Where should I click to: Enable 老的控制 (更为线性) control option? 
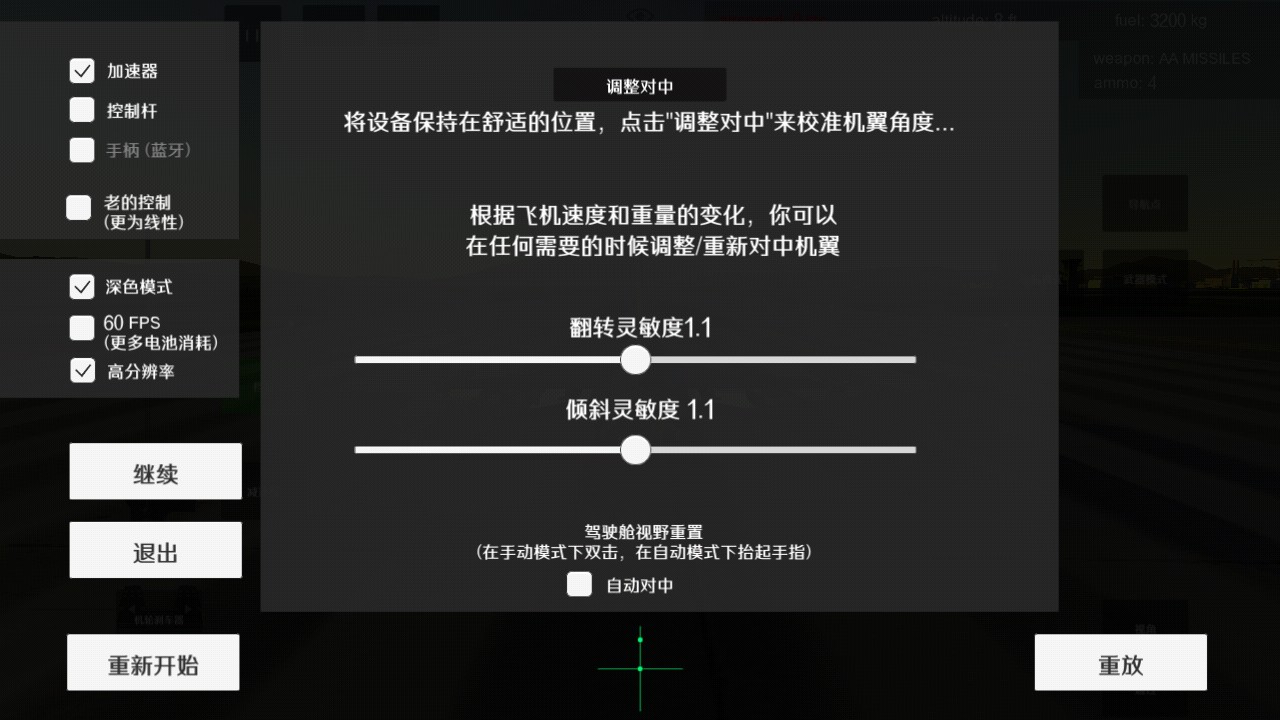click(x=79, y=208)
